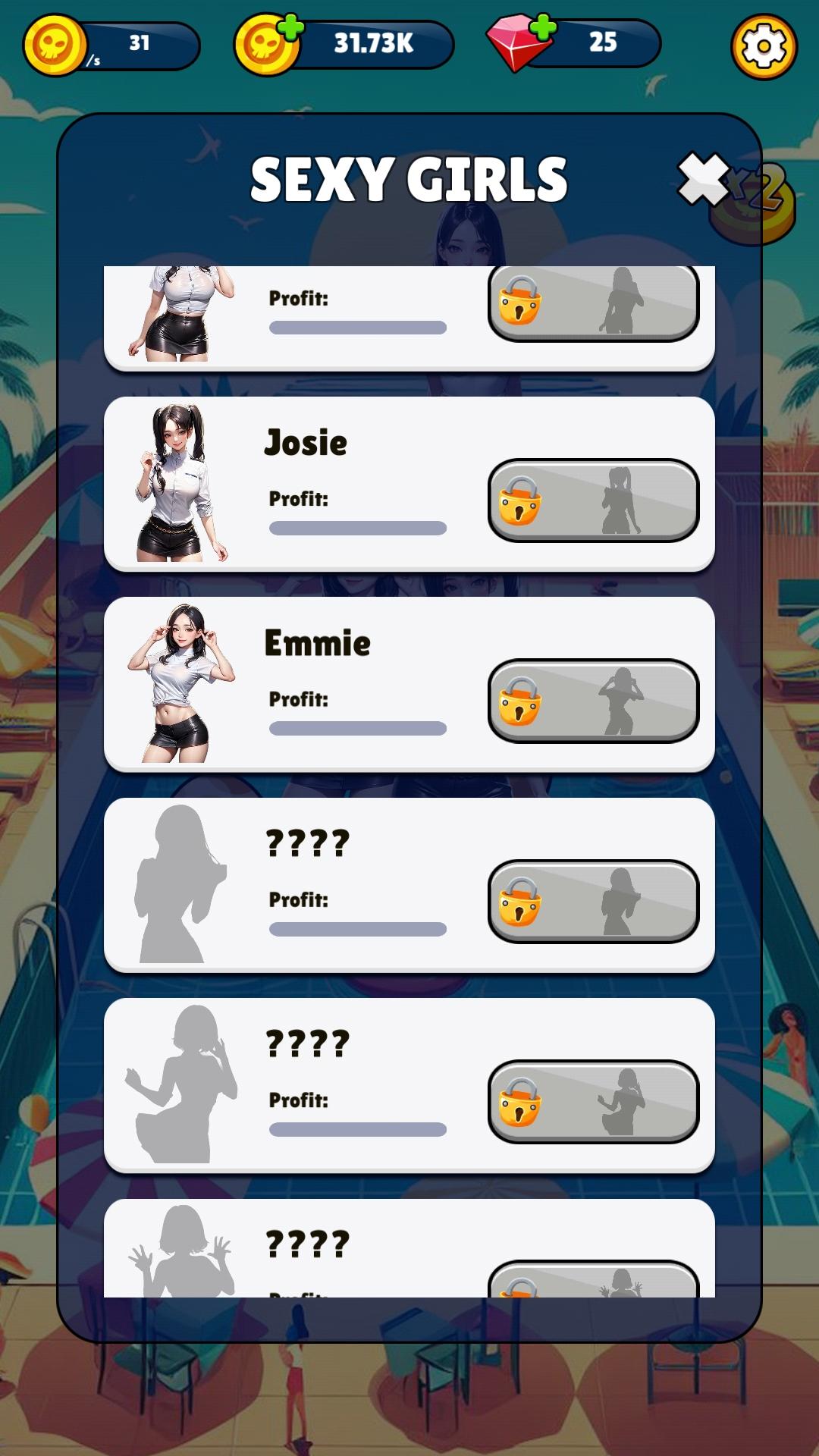Open the SEXY GIRLS title header

click(x=409, y=178)
